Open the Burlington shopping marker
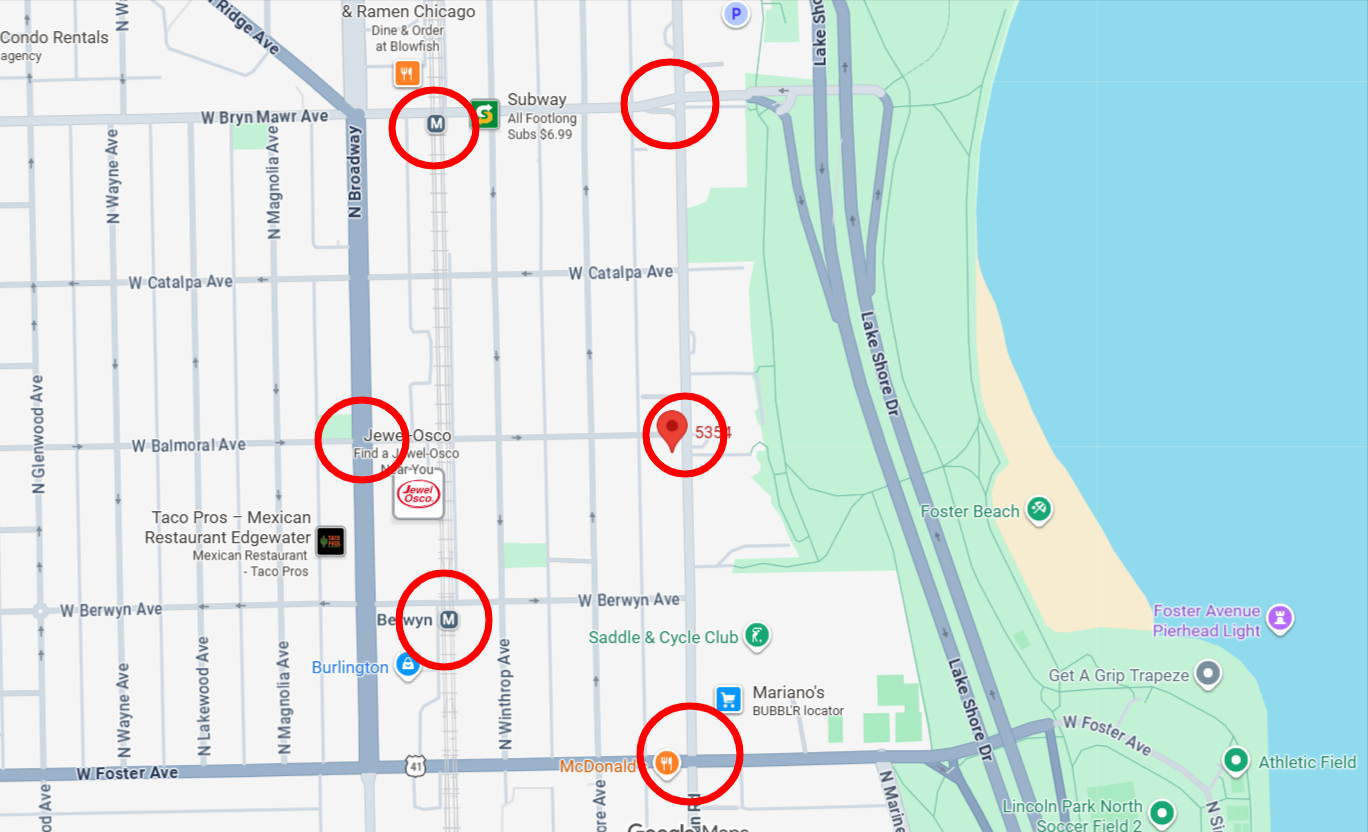The image size is (1368, 832). click(x=407, y=666)
